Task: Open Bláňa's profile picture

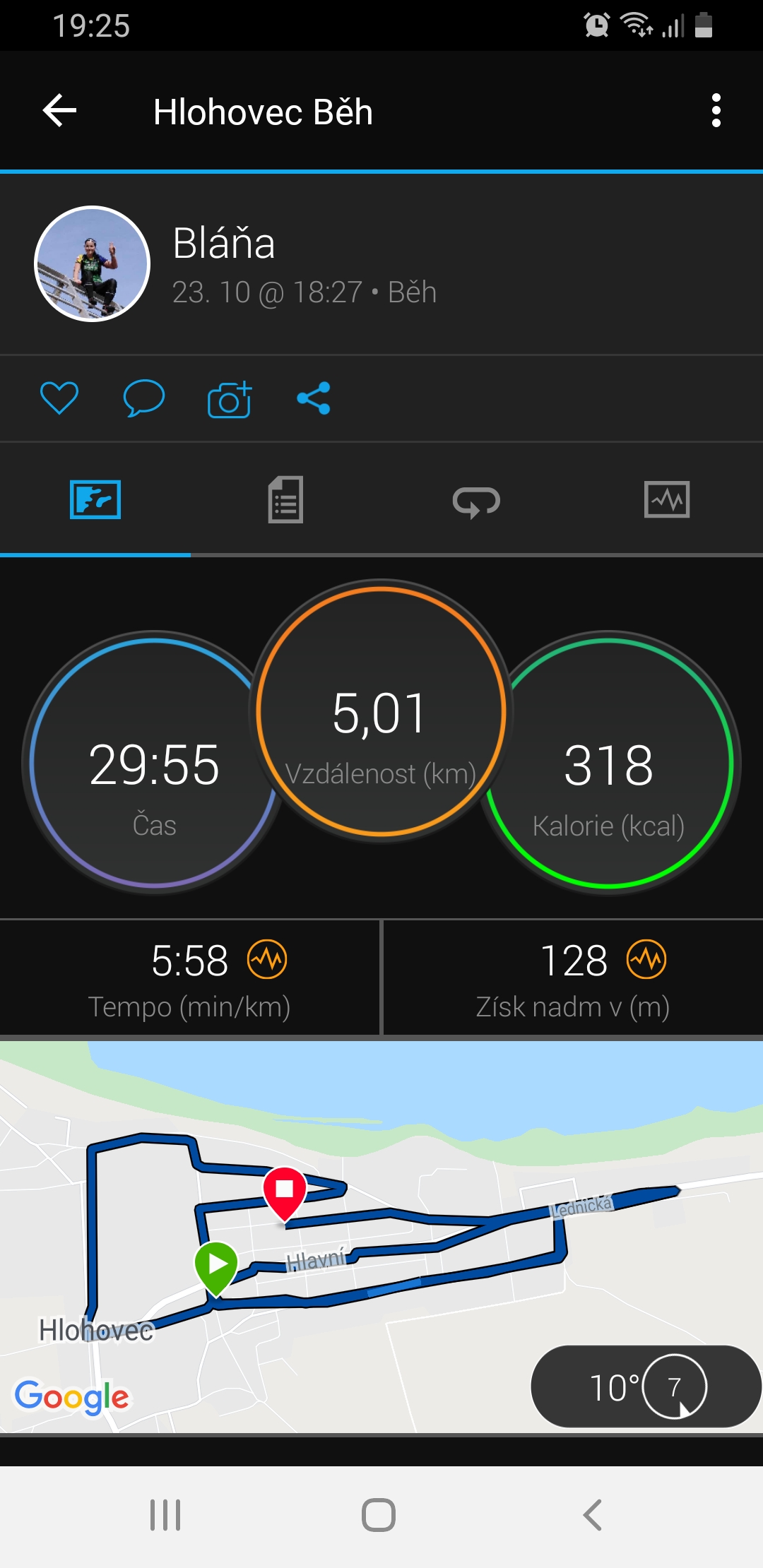Action: pyautogui.click(x=93, y=263)
